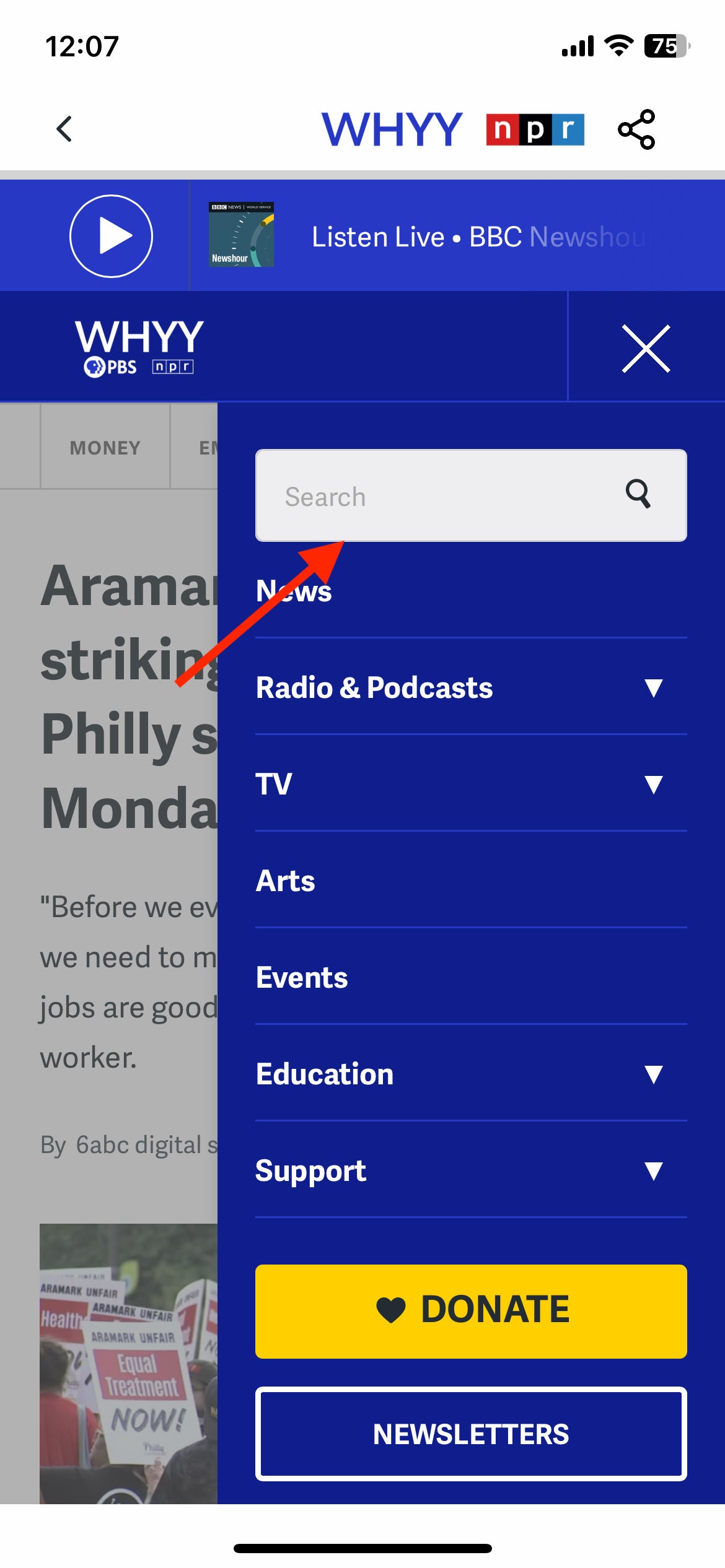Tap the share icon
The image size is (725, 1568).
[635, 128]
